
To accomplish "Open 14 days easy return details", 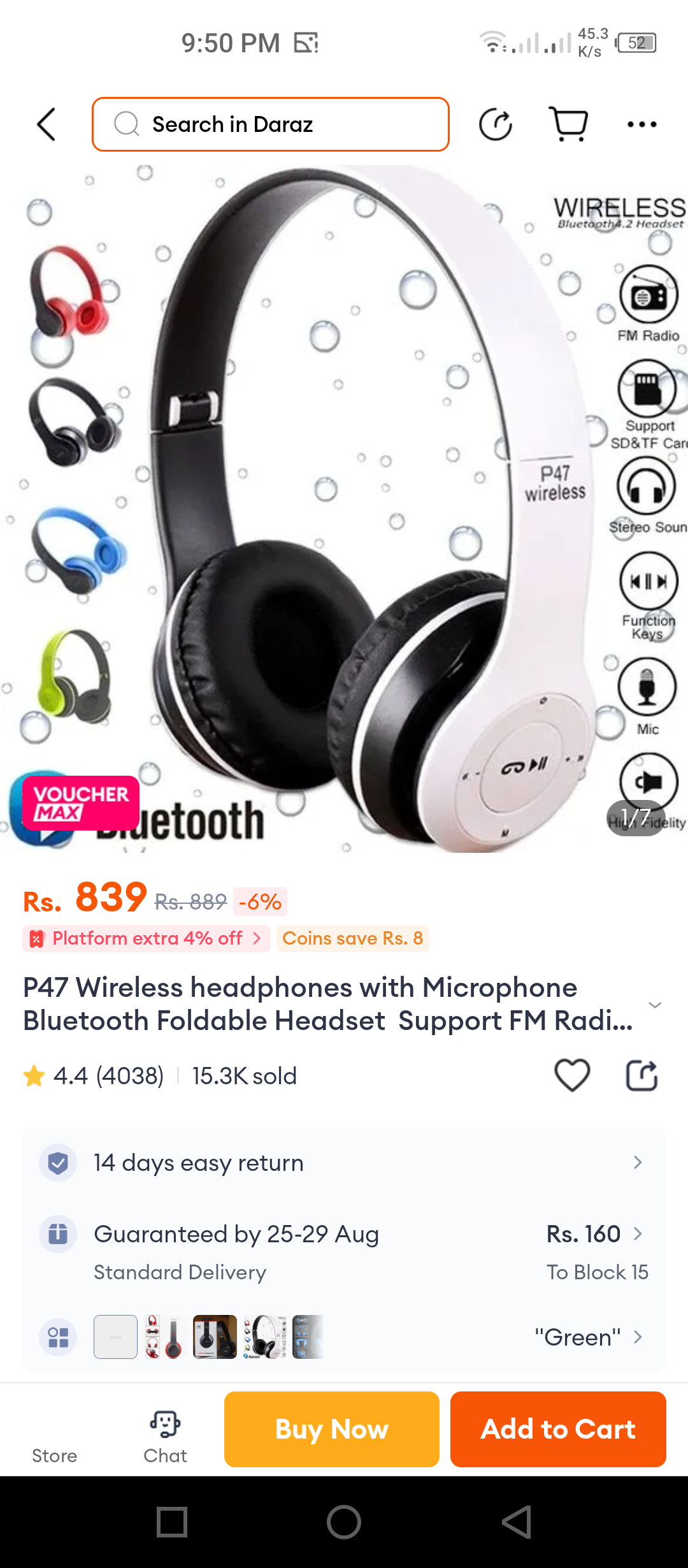I will pos(344,1163).
